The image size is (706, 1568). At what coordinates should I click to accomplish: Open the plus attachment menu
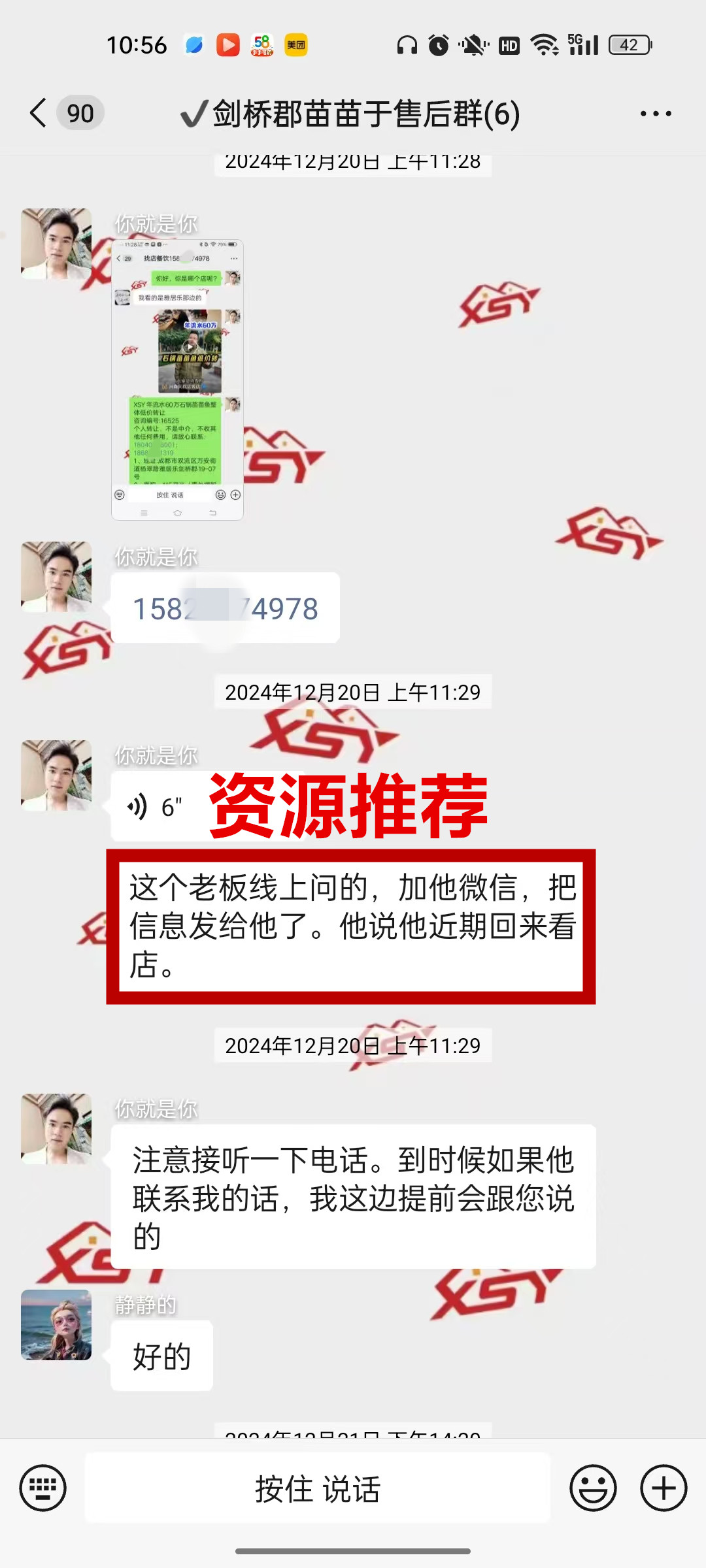tap(664, 1488)
